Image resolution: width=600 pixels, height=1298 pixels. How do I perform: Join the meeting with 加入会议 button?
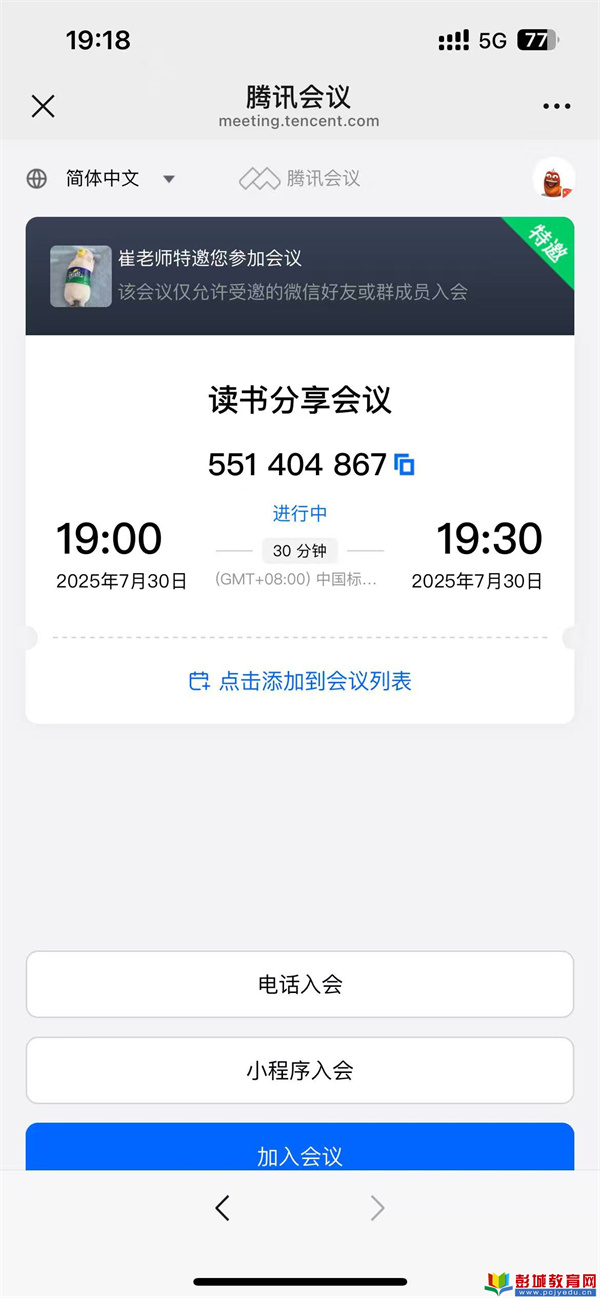pyautogui.click(x=300, y=1147)
